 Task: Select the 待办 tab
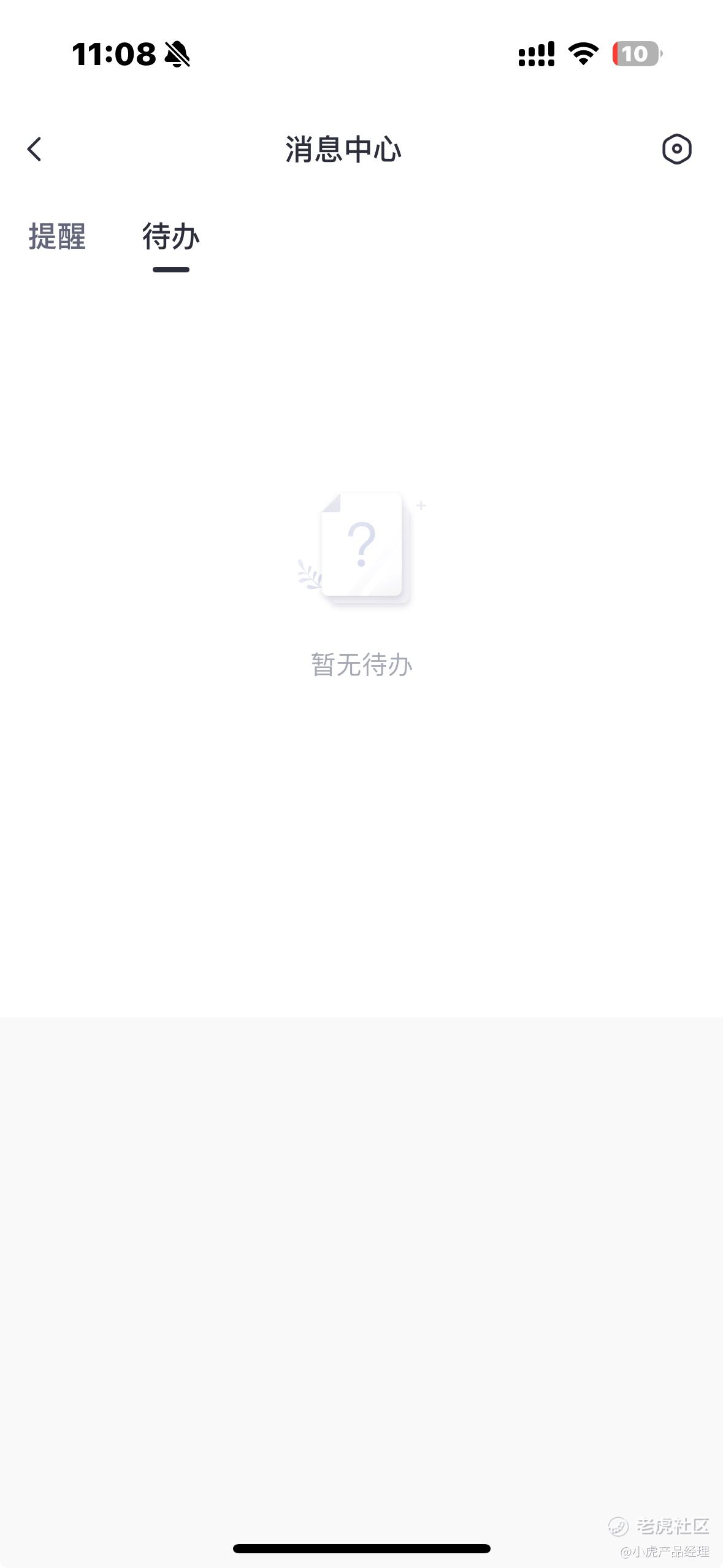point(171,237)
